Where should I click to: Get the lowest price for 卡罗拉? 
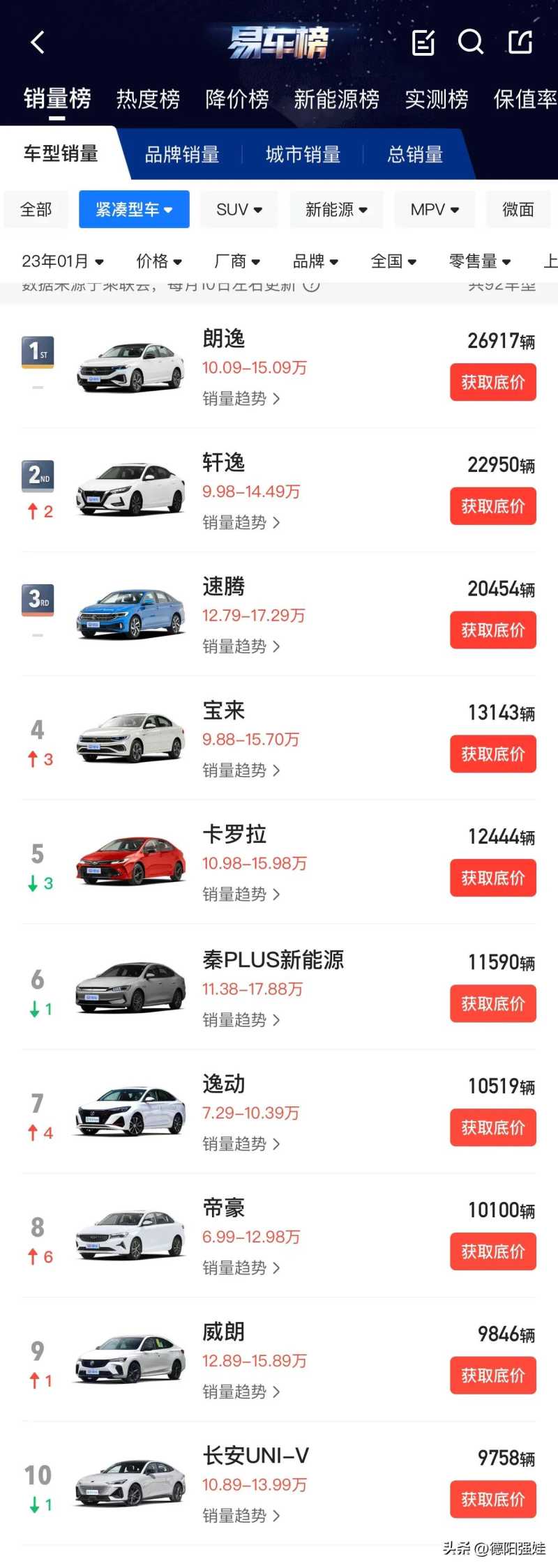tap(493, 878)
